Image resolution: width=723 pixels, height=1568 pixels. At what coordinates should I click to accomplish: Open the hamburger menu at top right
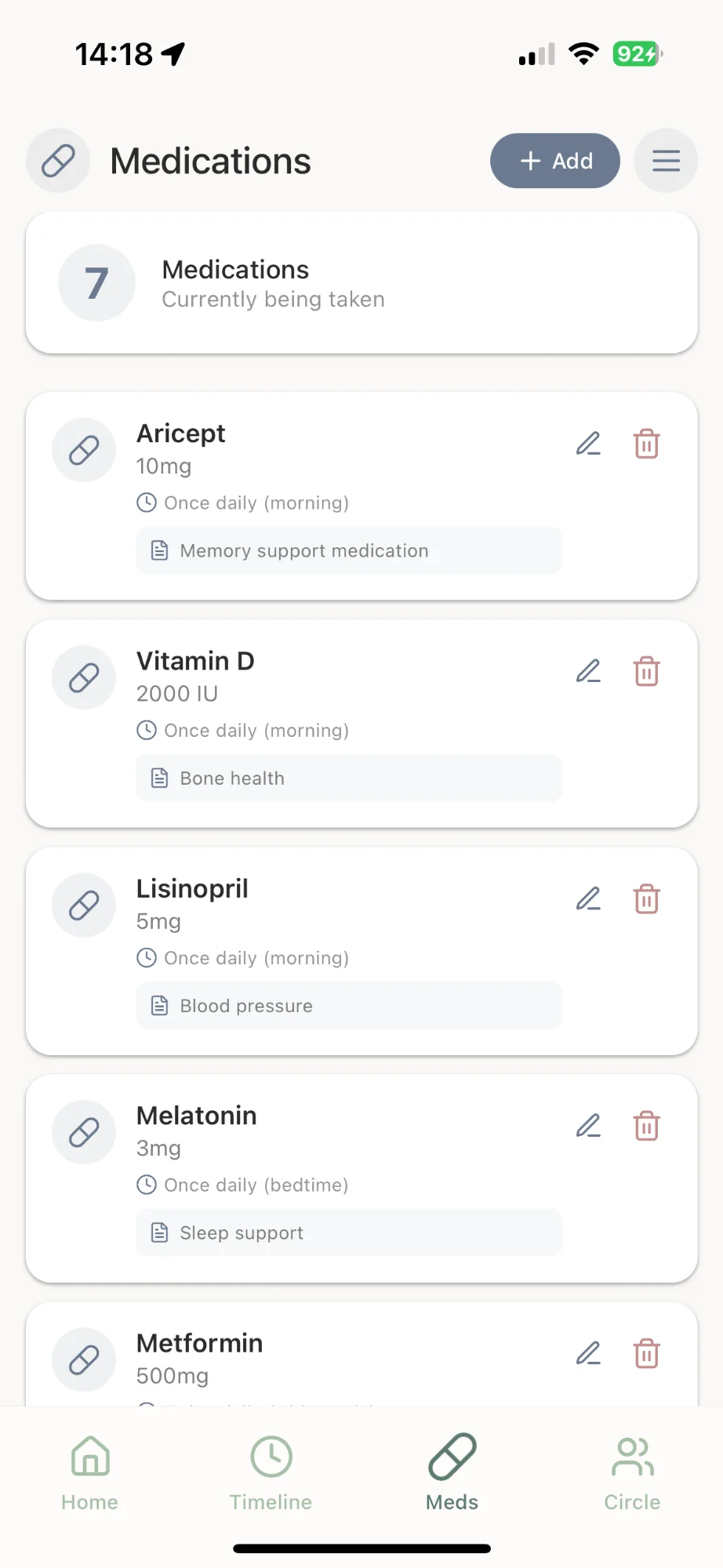(665, 160)
